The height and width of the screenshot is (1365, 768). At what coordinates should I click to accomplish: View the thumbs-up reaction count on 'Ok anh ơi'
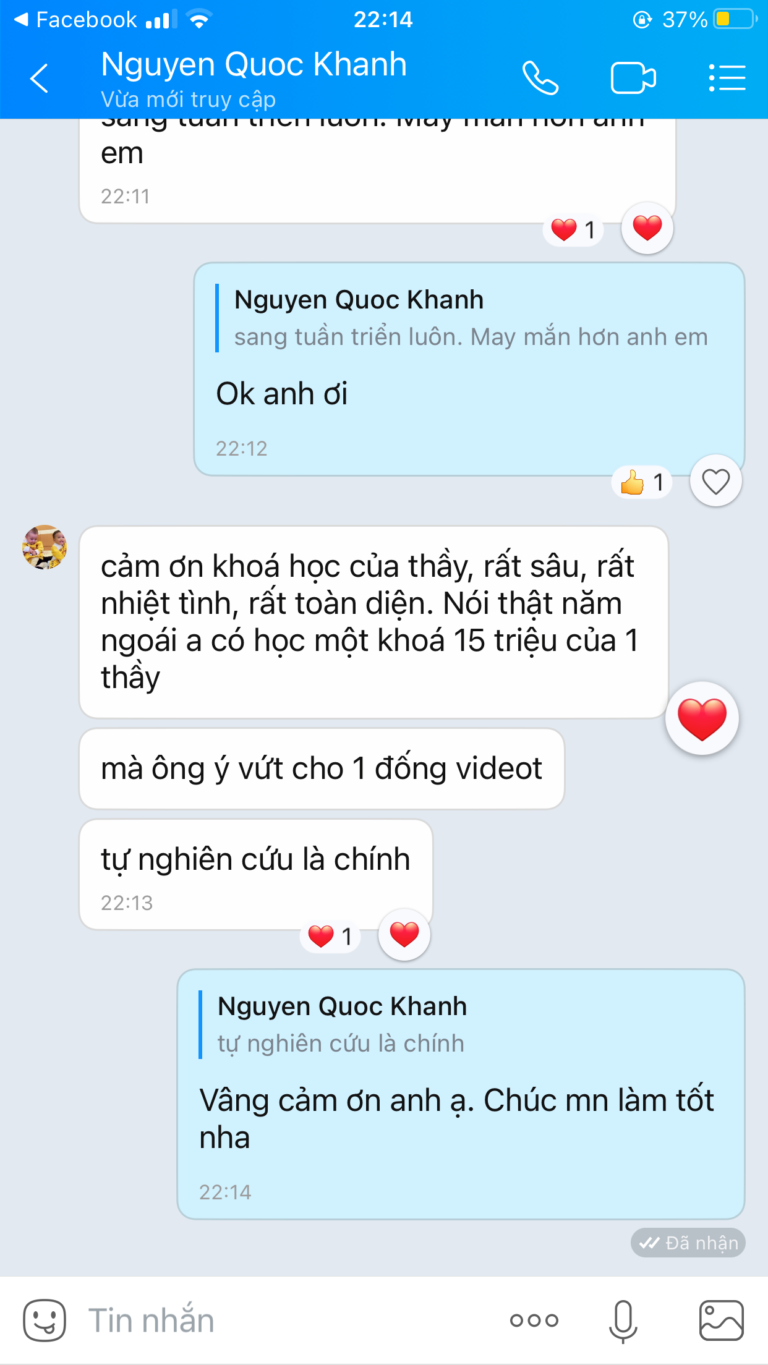click(x=641, y=483)
